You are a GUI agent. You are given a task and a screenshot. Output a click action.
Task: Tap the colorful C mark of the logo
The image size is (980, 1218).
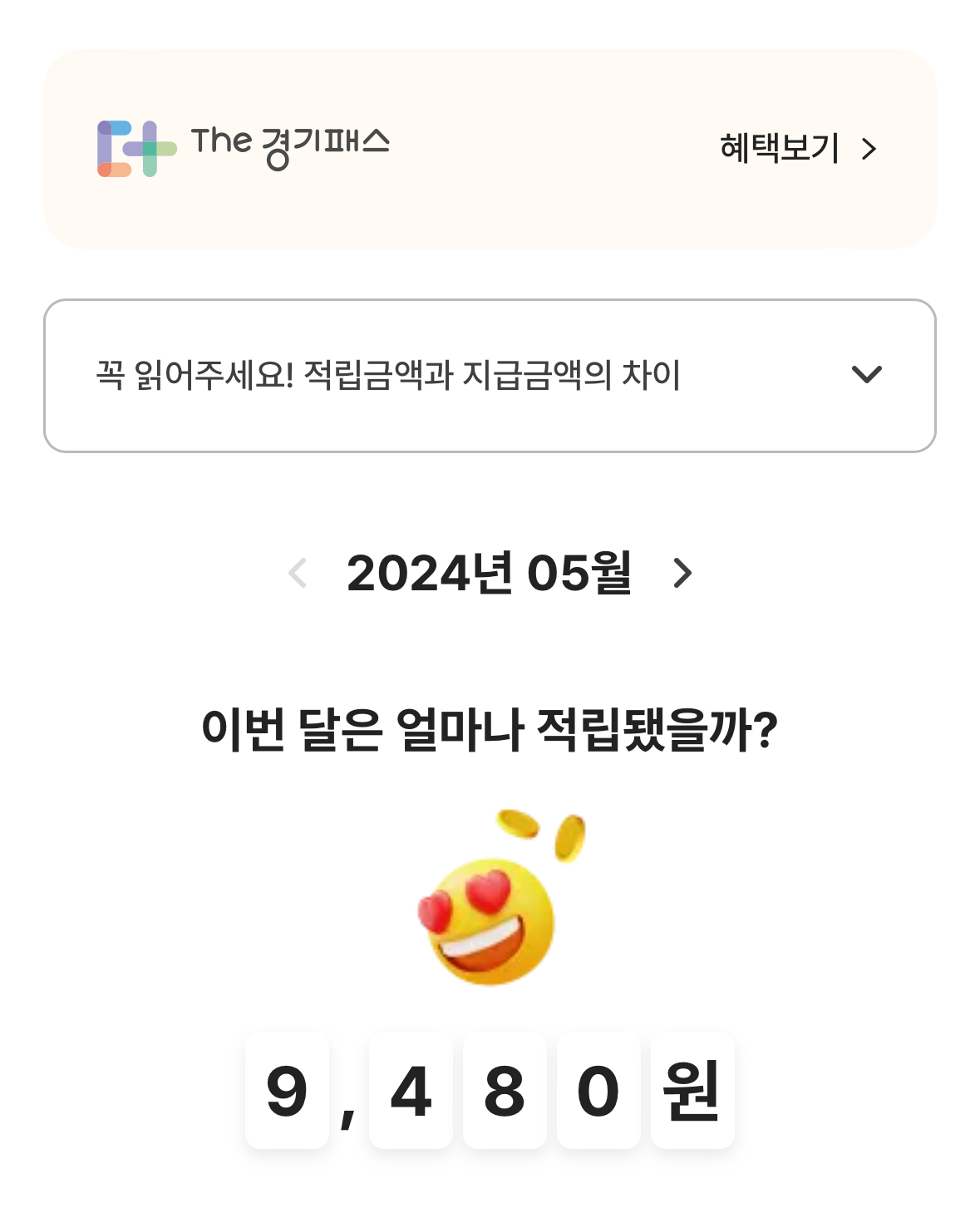click(x=112, y=150)
